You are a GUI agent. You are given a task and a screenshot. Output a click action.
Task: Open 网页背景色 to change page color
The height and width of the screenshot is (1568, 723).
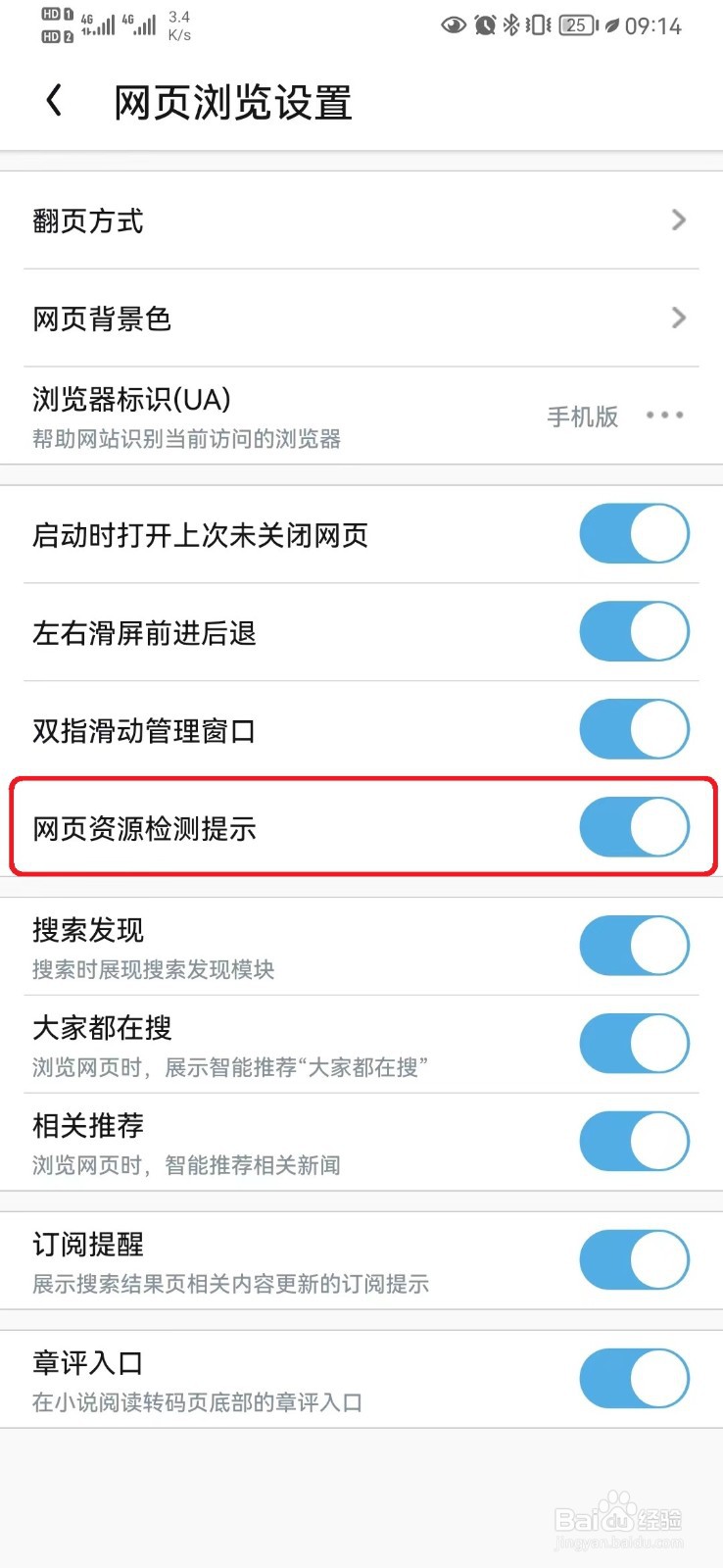coord(103,318)
